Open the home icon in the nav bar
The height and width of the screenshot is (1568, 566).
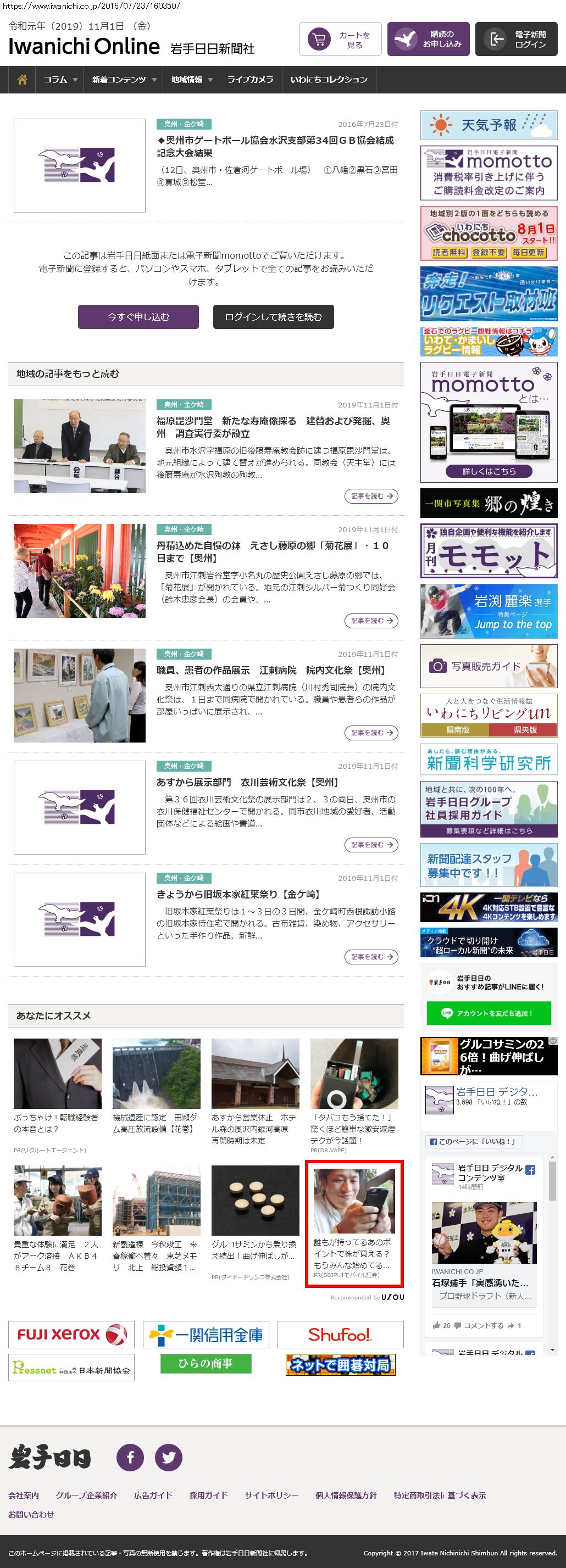(x=22, y=80)
